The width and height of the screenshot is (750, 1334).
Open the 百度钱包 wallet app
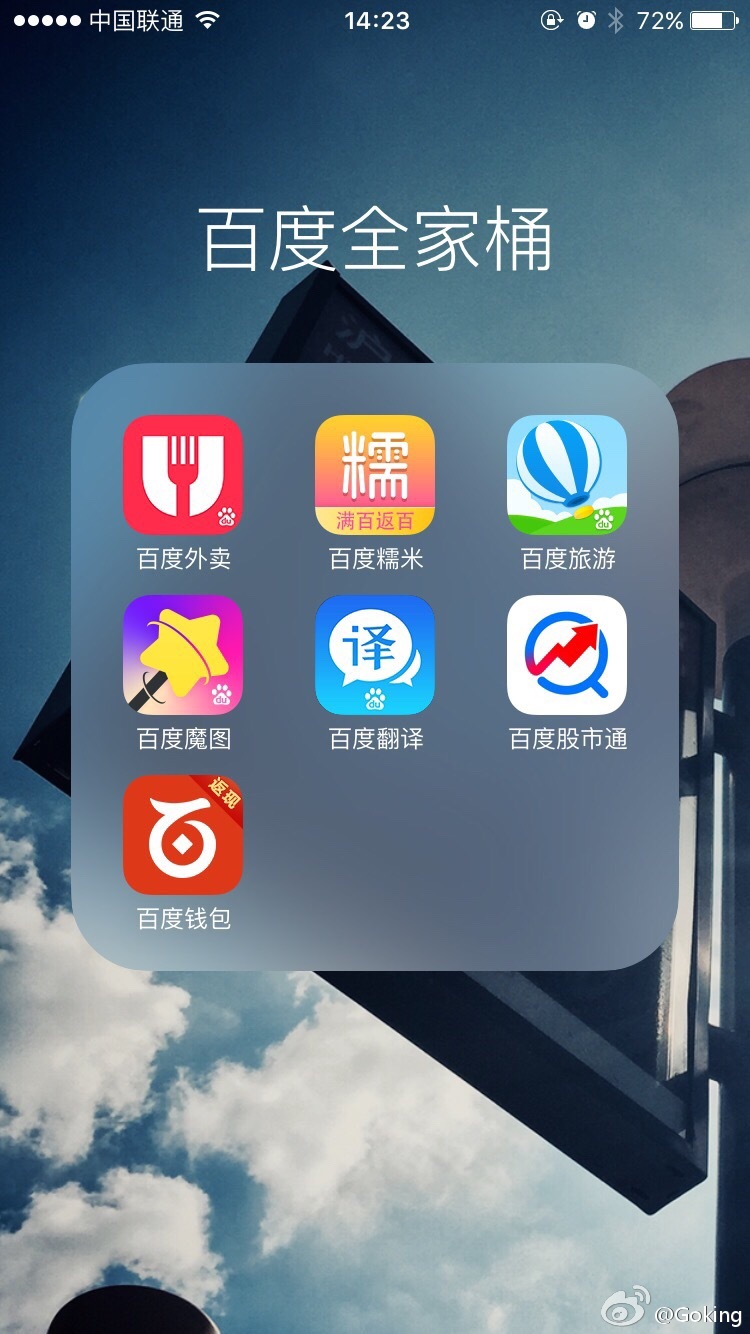183,835
